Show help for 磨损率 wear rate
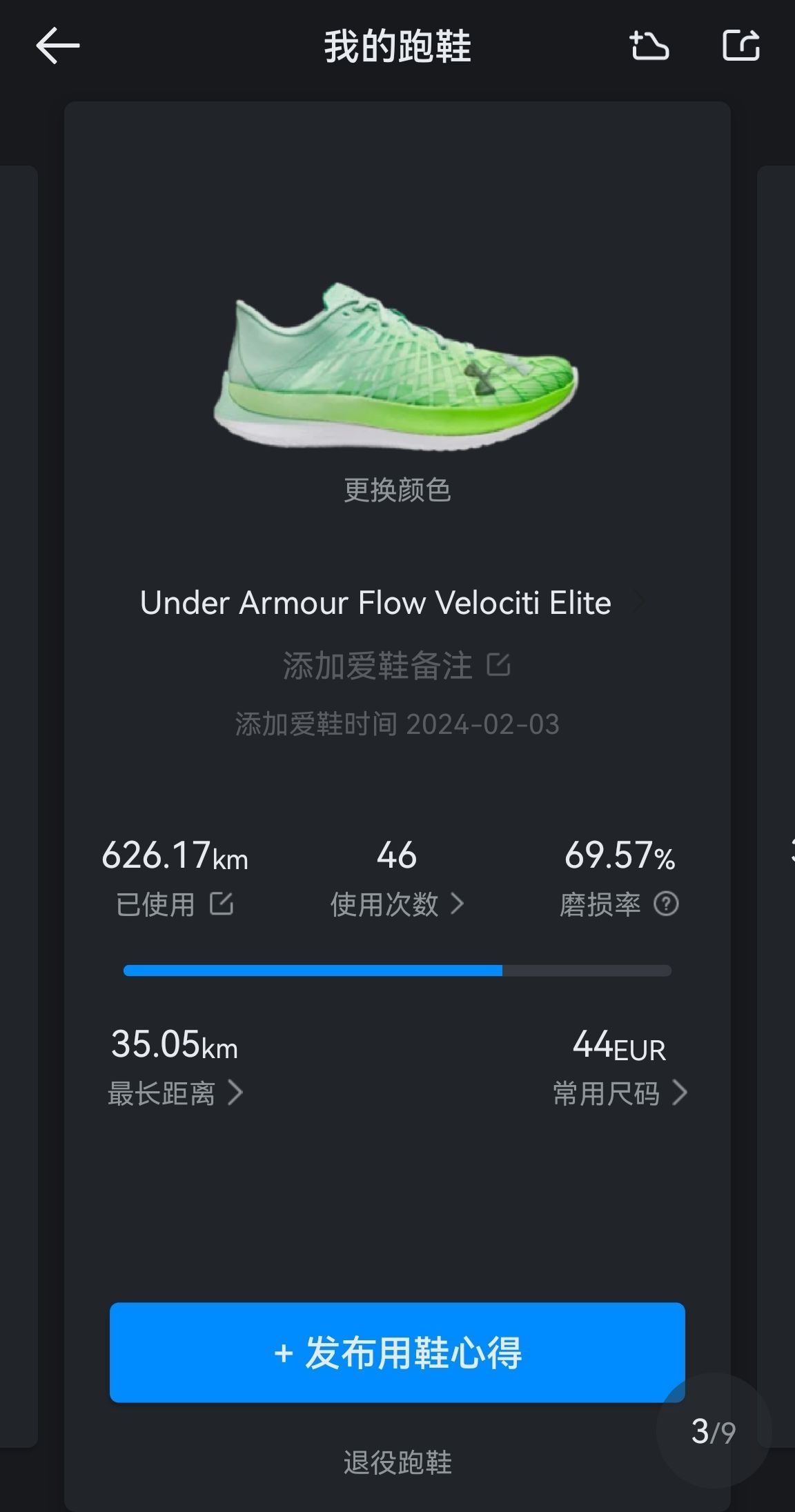 [x=666, y=904]
